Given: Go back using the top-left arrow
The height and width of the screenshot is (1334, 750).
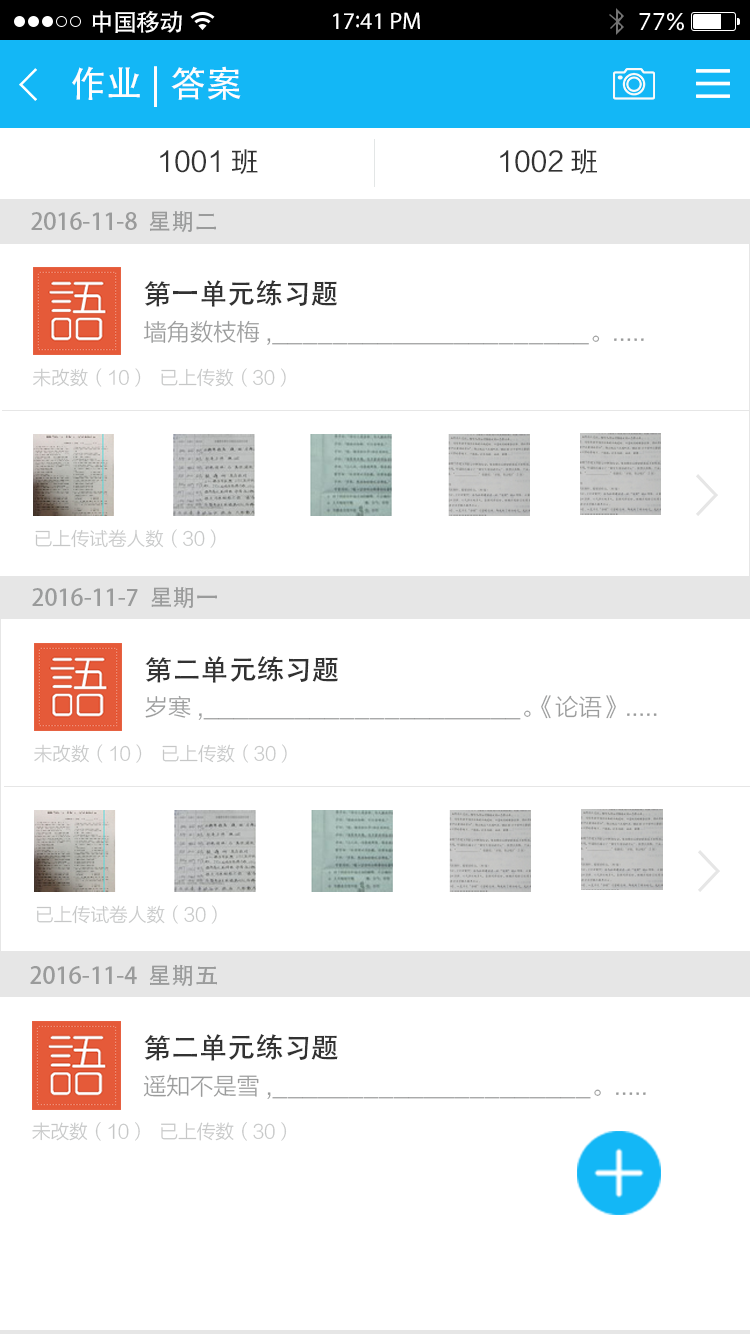Looking at the screenshot, I should 30,85.
